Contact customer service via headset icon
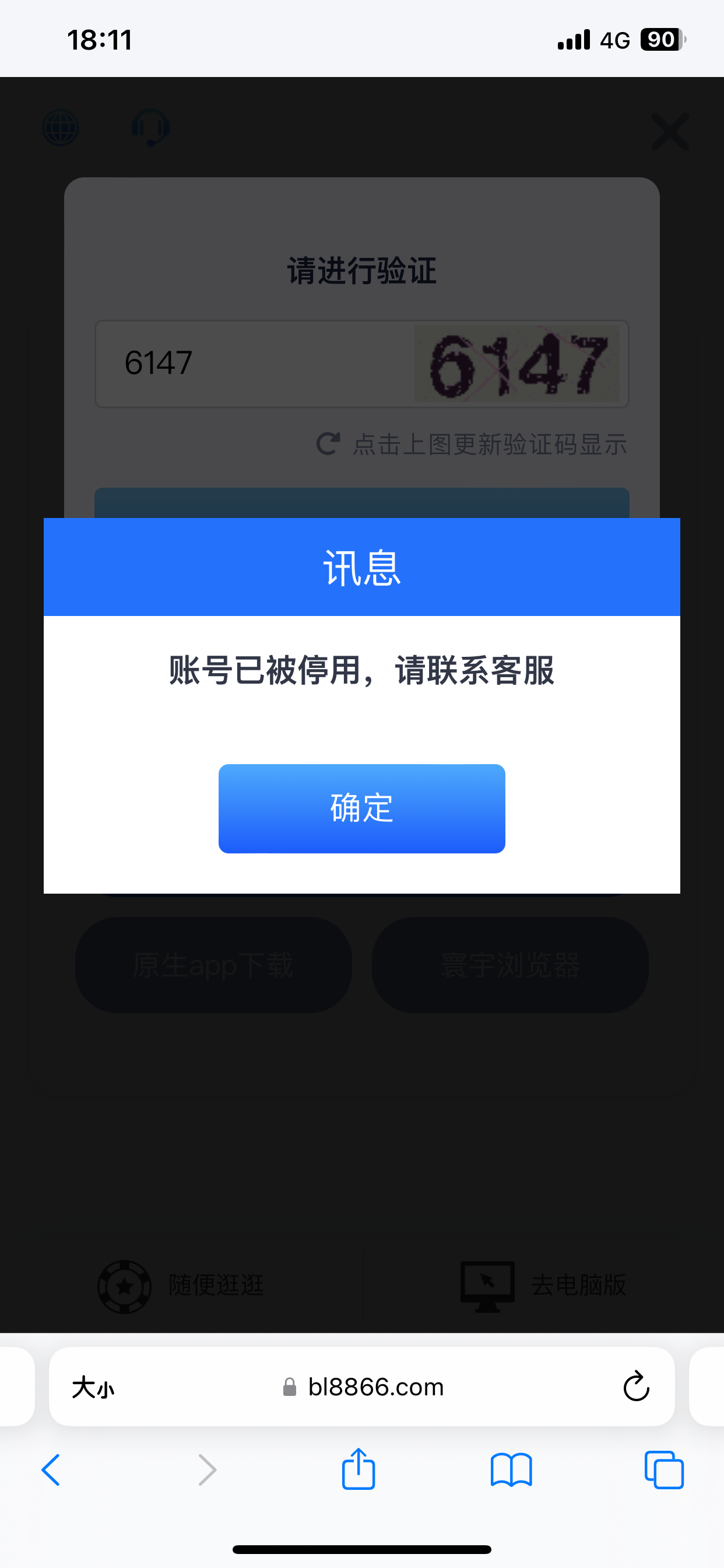 click(150, 128)
